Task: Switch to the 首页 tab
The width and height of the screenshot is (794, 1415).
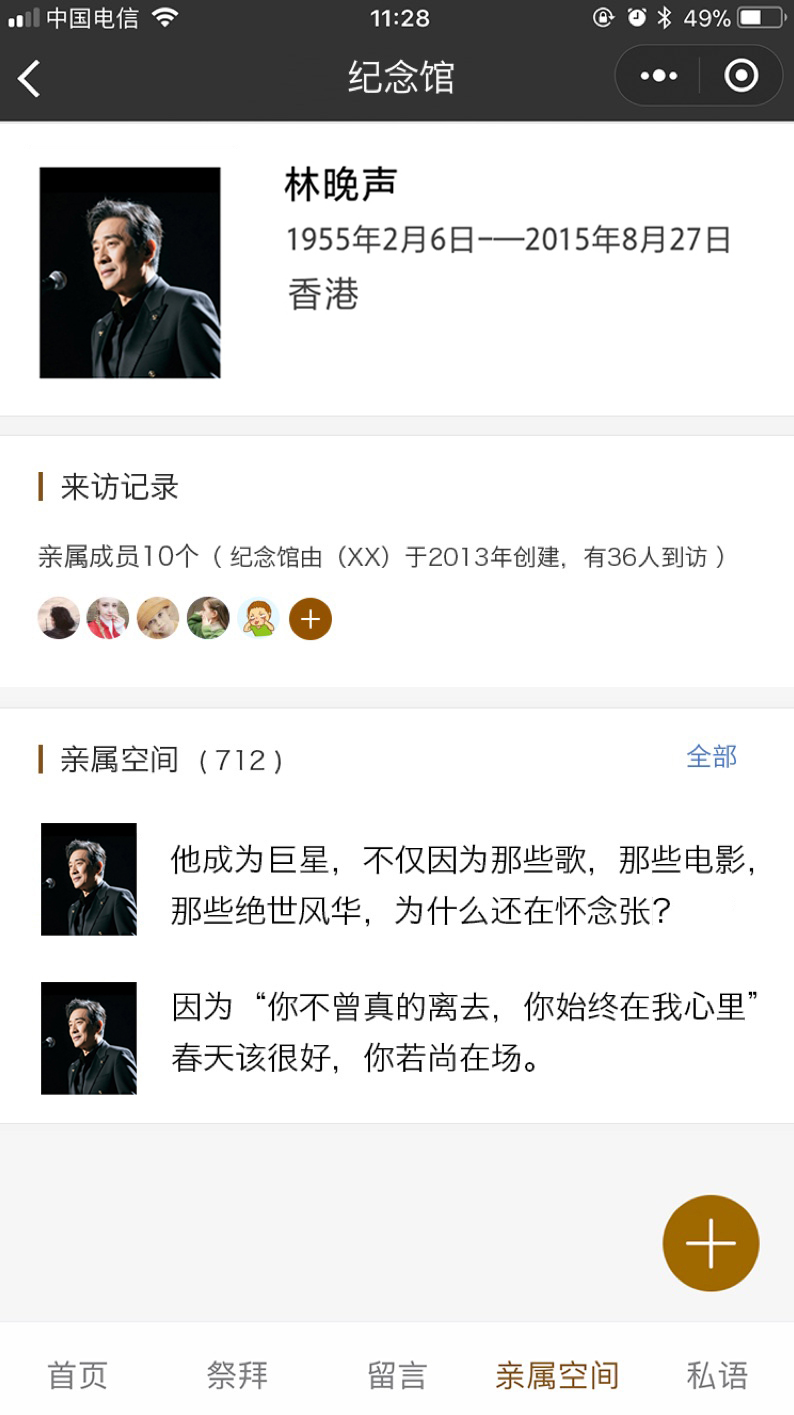Action: pos(78,1375)
